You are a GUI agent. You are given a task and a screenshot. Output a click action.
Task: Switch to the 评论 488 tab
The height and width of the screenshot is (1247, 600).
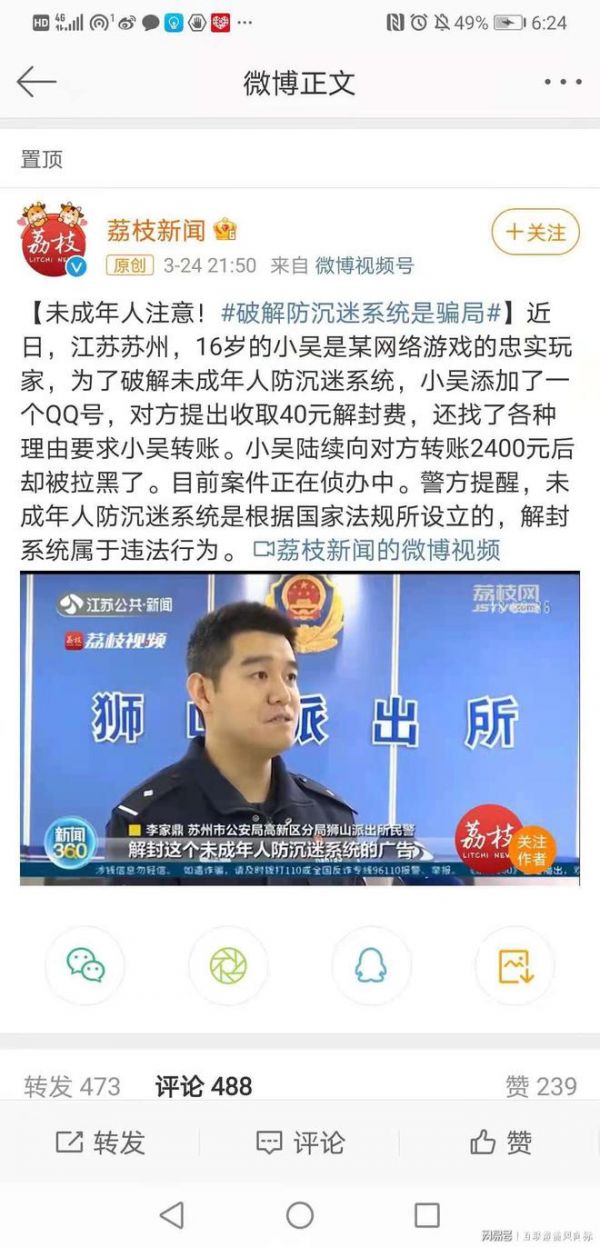click(204, 1086)
